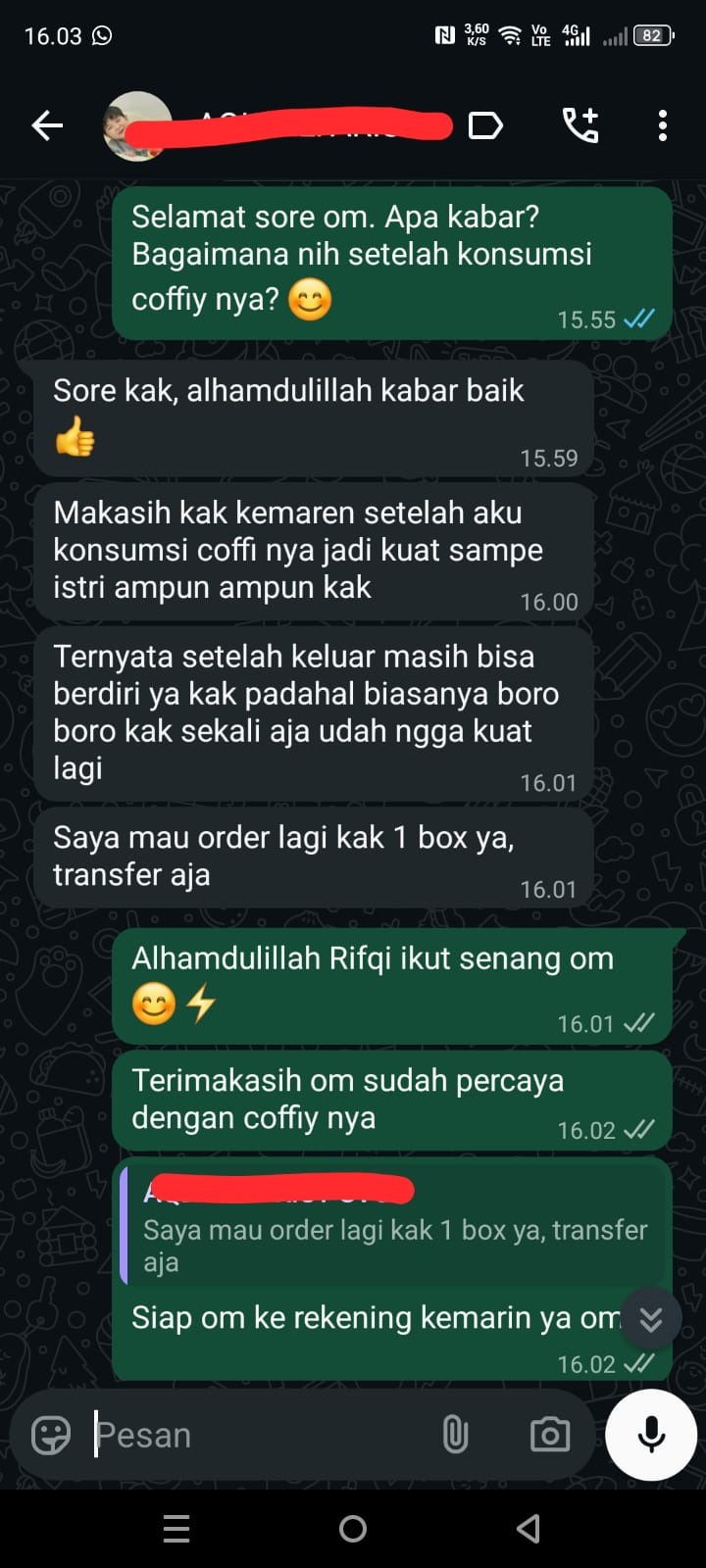Focus the Pesan message input field
706x1568 pixels.
point(255,1435)
